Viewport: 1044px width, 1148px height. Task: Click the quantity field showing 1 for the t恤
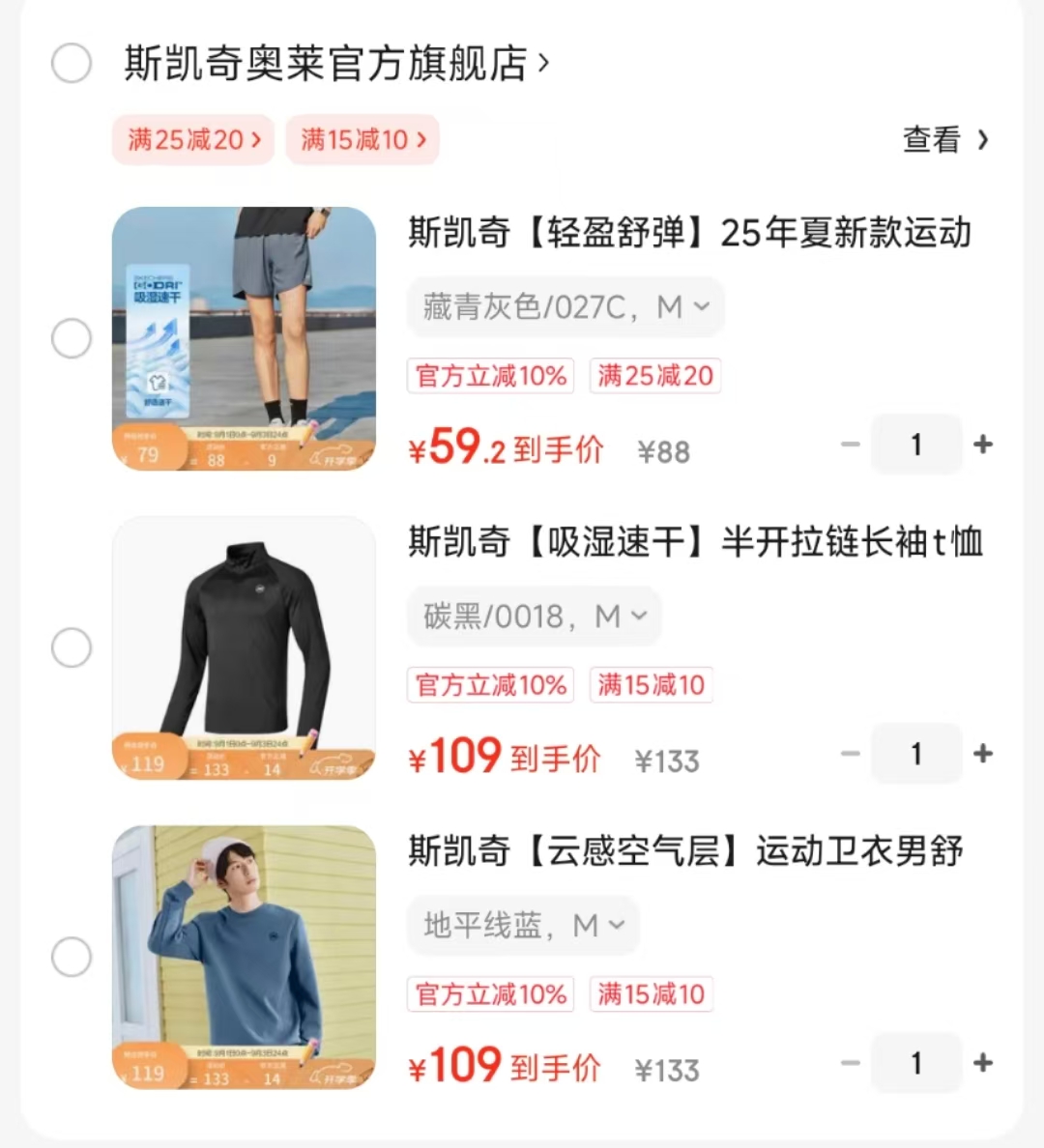tap(915, 754)
